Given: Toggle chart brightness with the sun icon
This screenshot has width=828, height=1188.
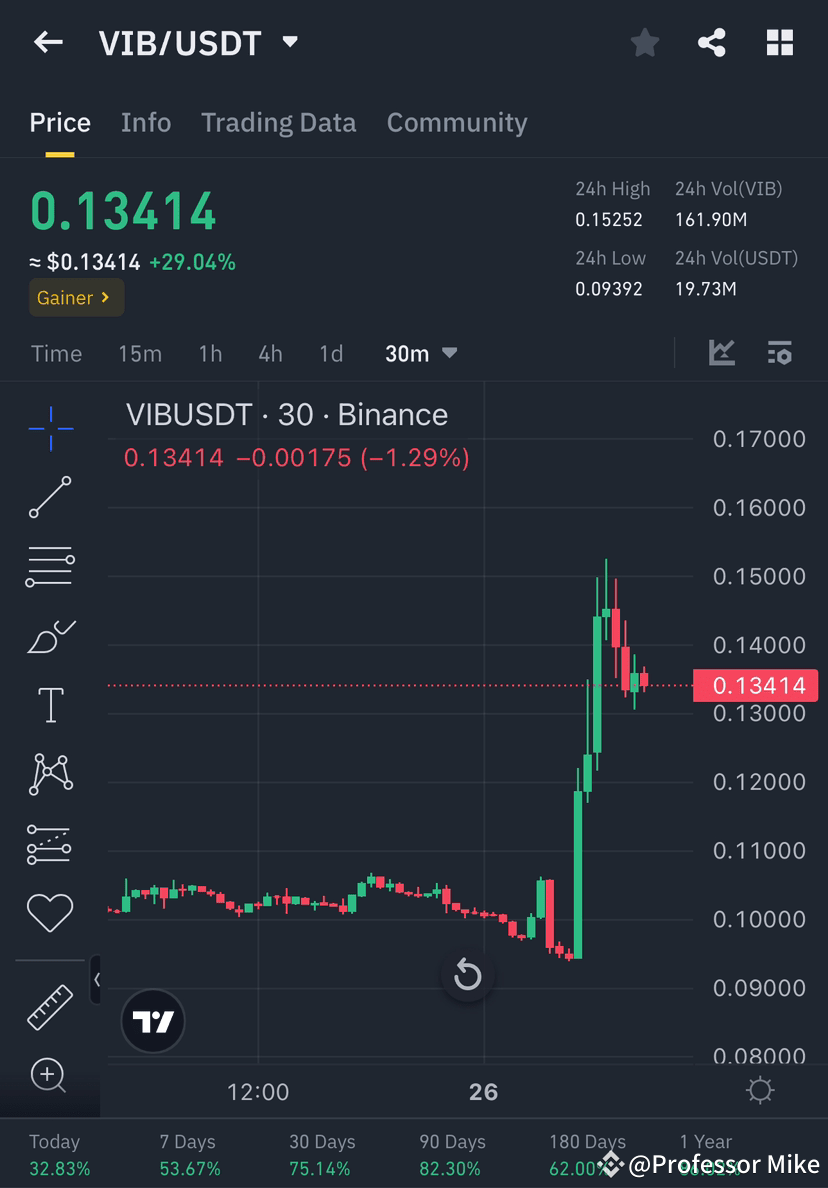Looking at the screenshot, I should [760, 1090].
